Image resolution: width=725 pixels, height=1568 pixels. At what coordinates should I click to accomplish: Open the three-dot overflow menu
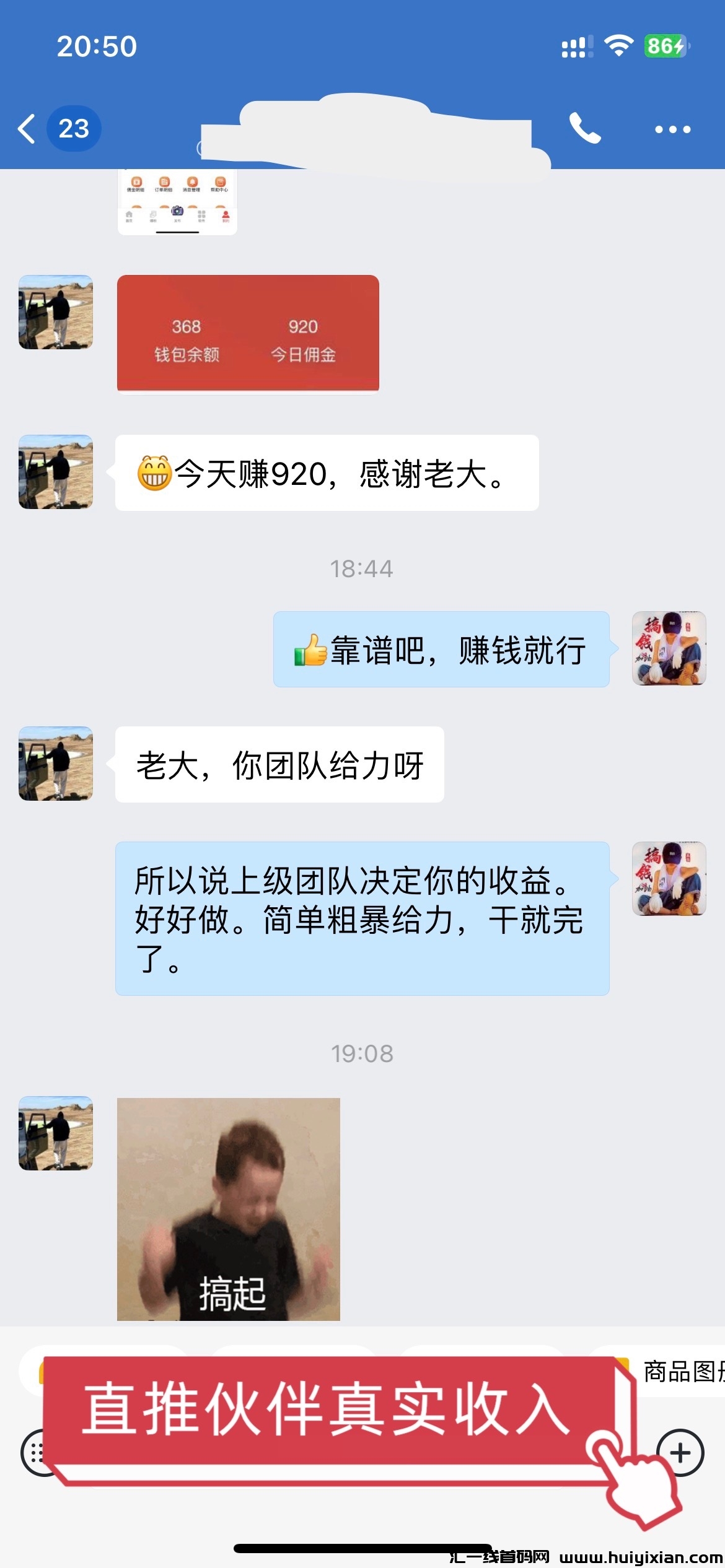(x=672, y=129)
